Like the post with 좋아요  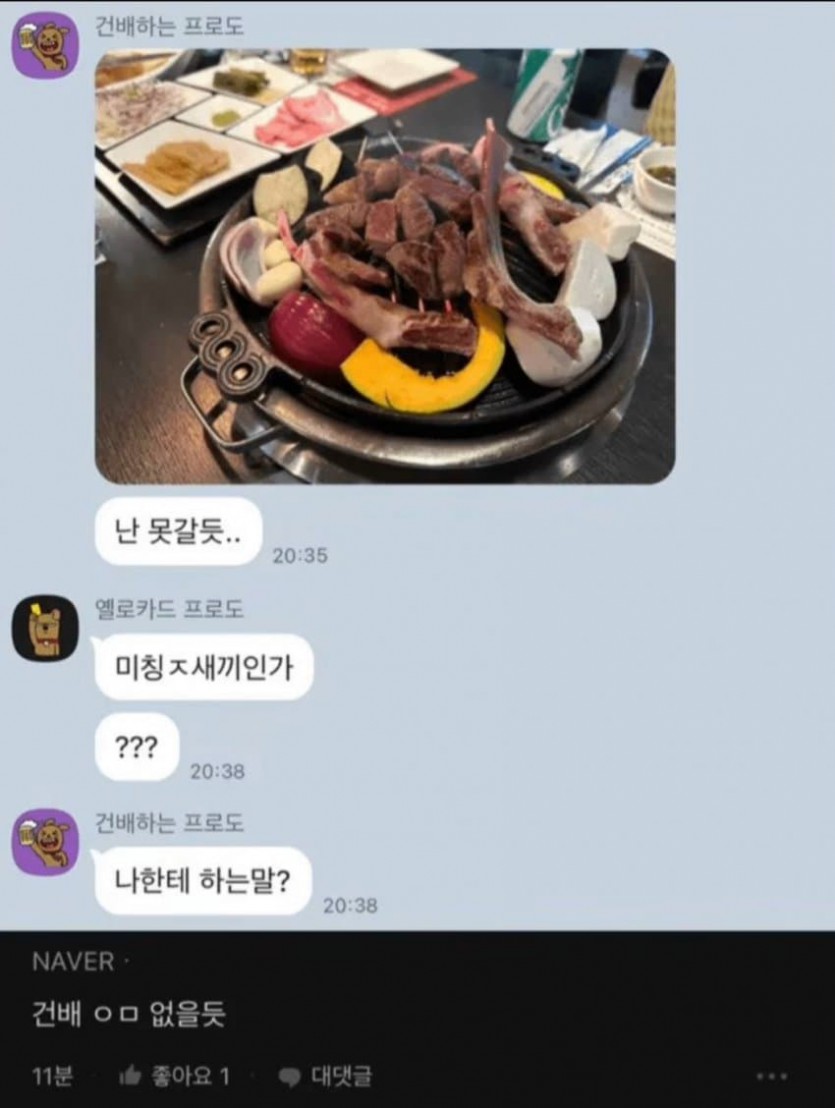(x=173, y=1076)
